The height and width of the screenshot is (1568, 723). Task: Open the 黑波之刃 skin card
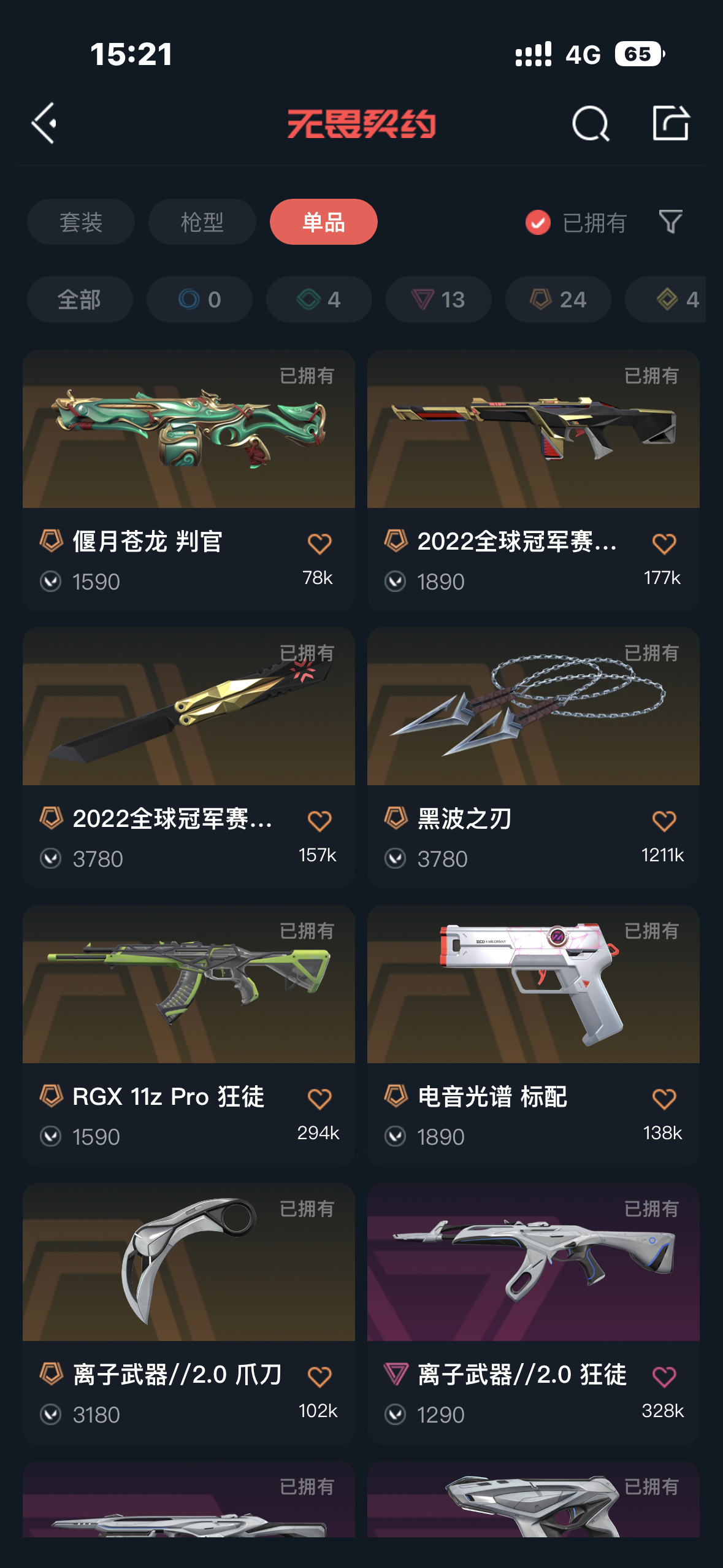point(533,707)
